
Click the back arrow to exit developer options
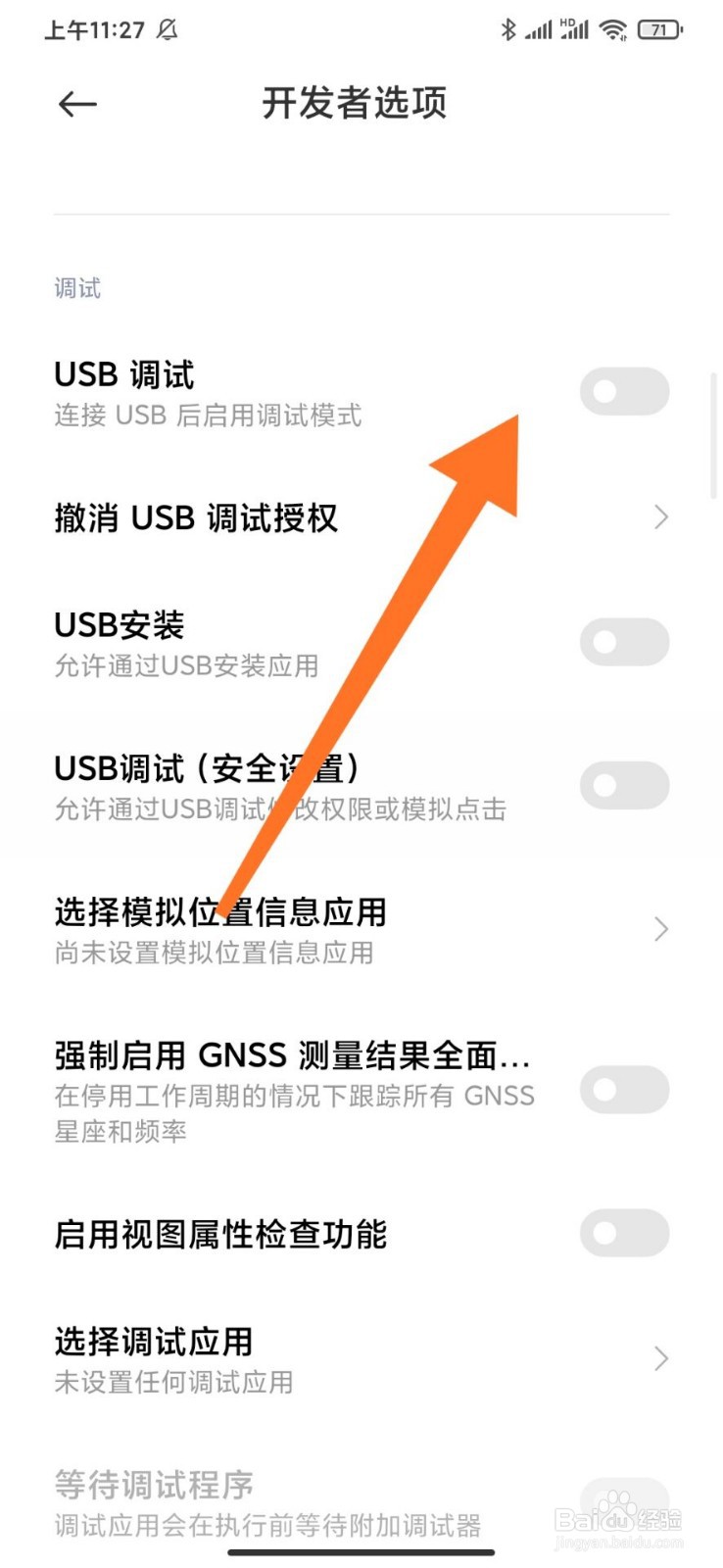click(x=77, y=104)
